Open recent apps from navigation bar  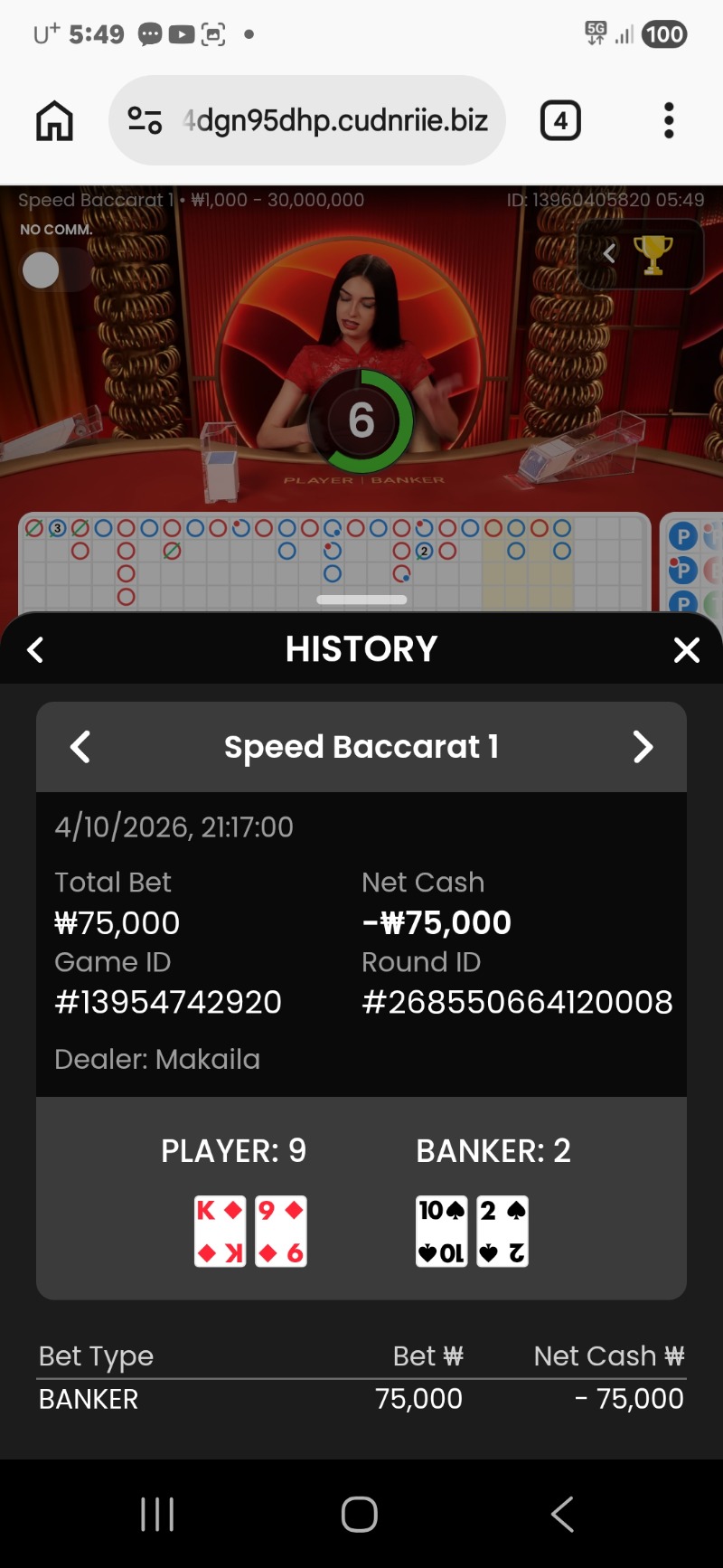pyautogui.click(x=157, y=1514)
